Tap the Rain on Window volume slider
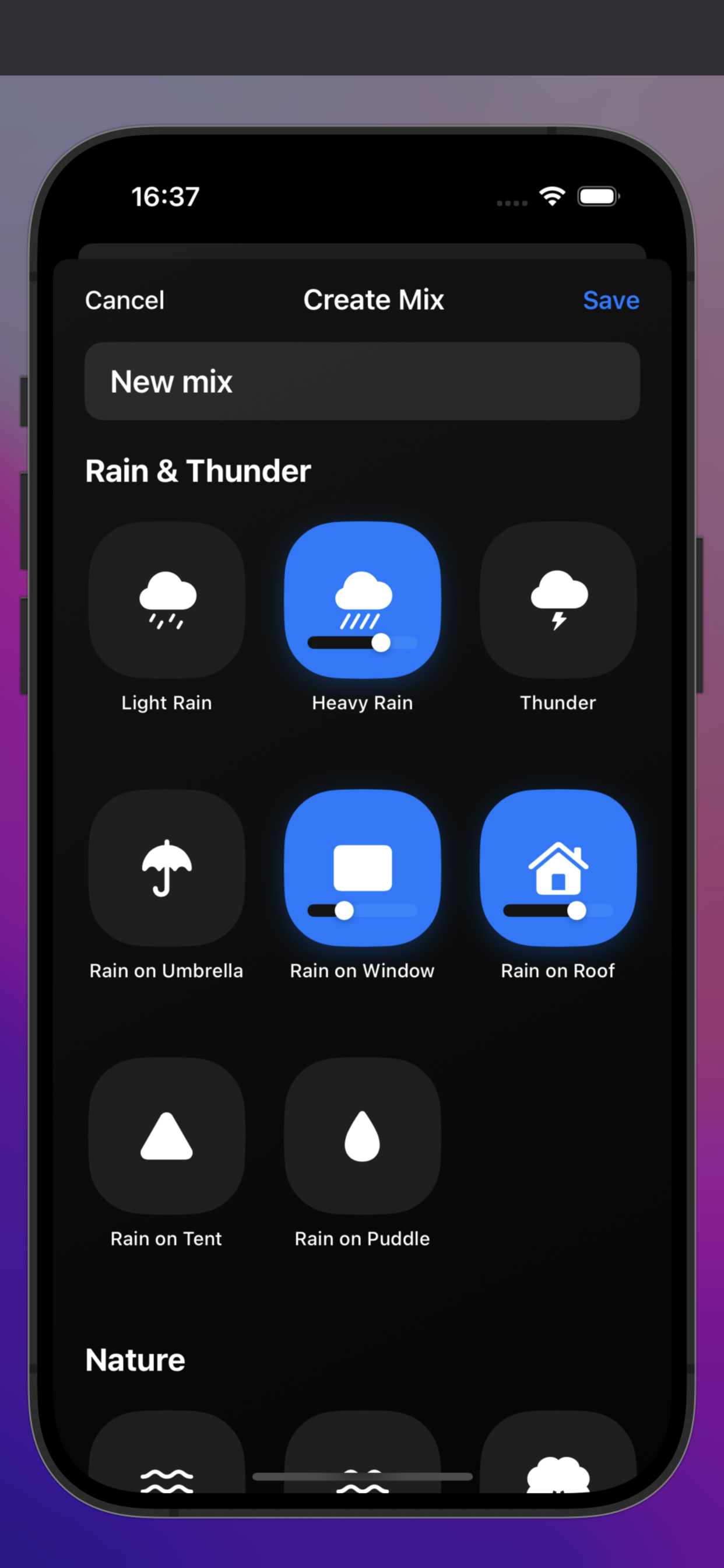Viewport: 724px width, 1568px height. pyautogui.click(x=362, y=911)
